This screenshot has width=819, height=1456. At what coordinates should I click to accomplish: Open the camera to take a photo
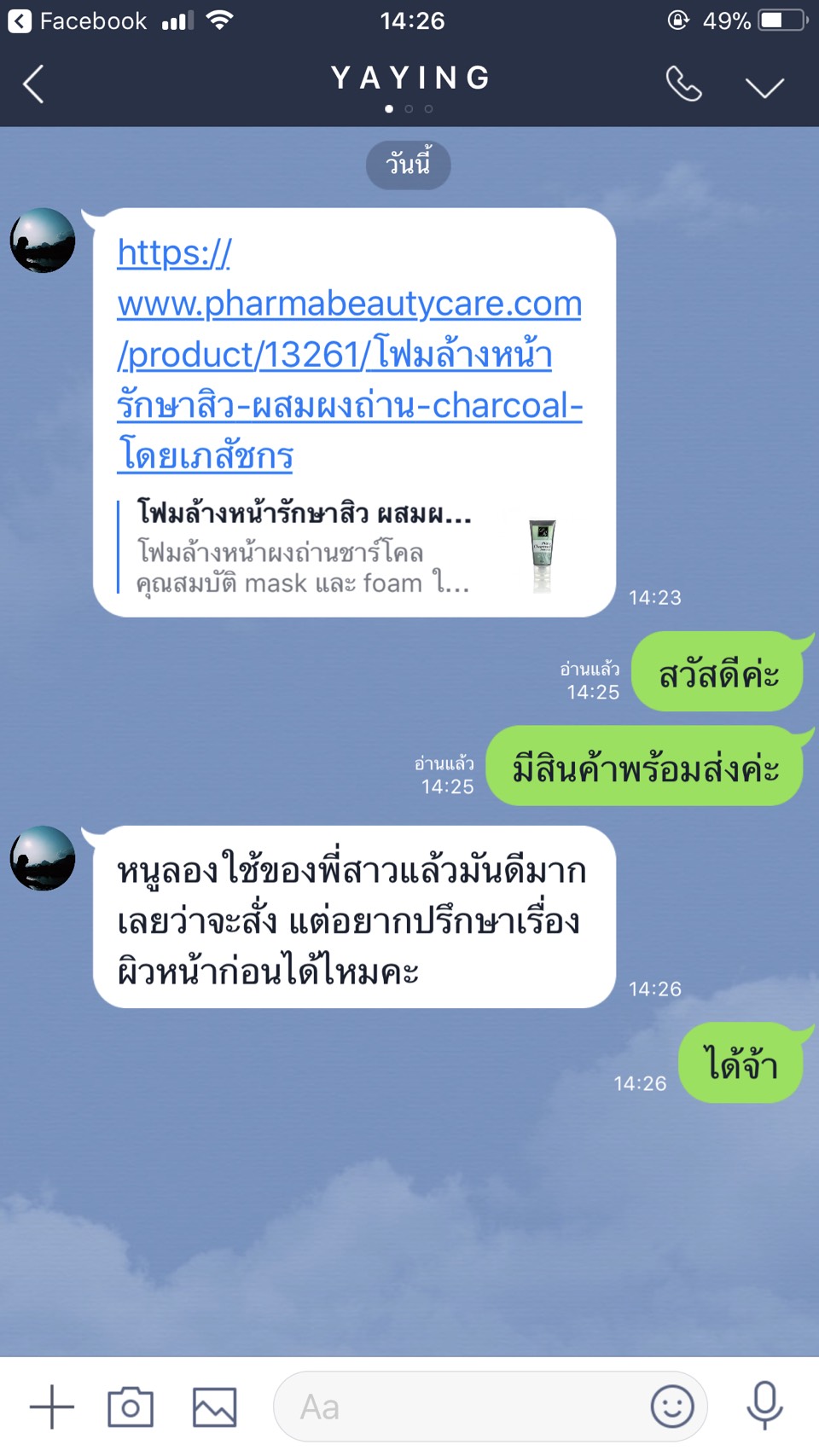tap(131, 1407)
